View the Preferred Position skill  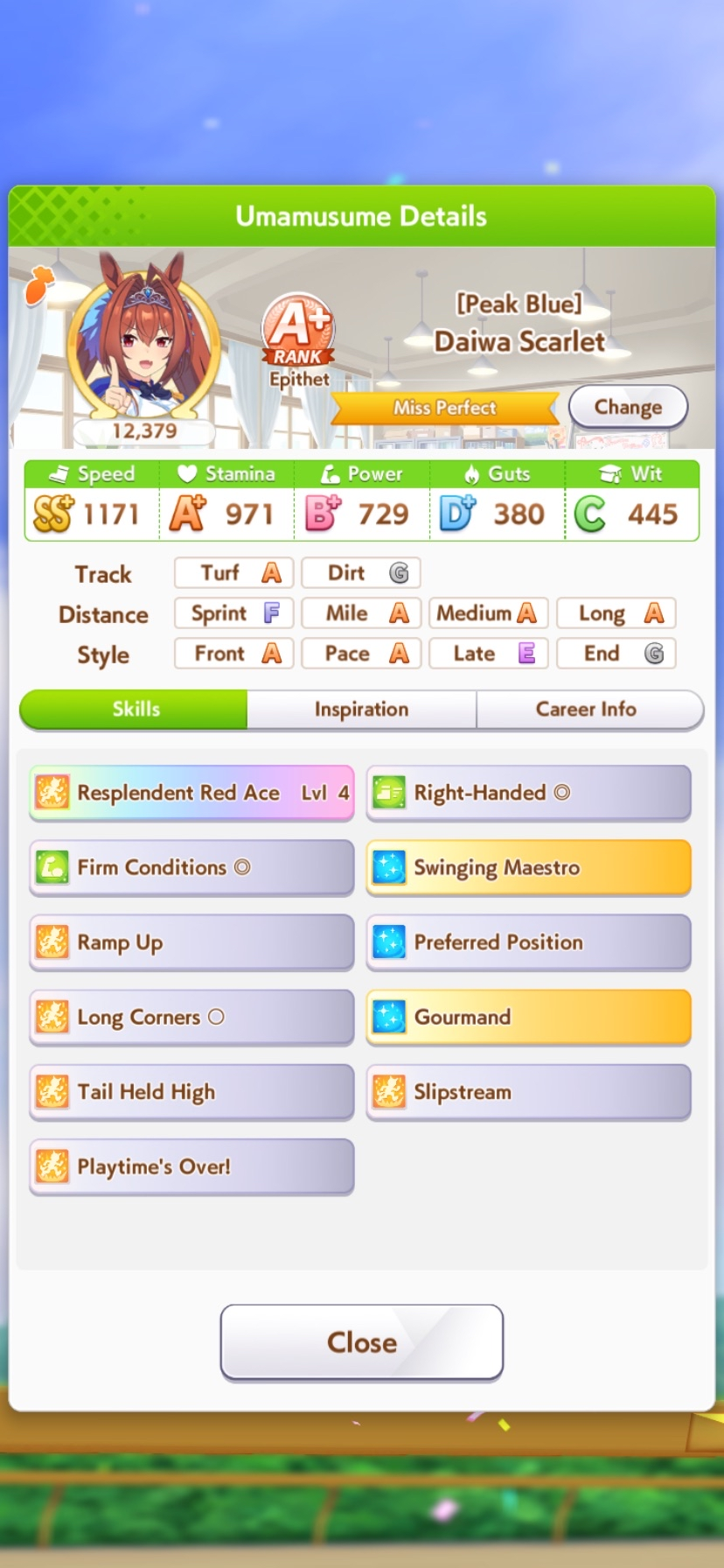(x=529, y=942)
